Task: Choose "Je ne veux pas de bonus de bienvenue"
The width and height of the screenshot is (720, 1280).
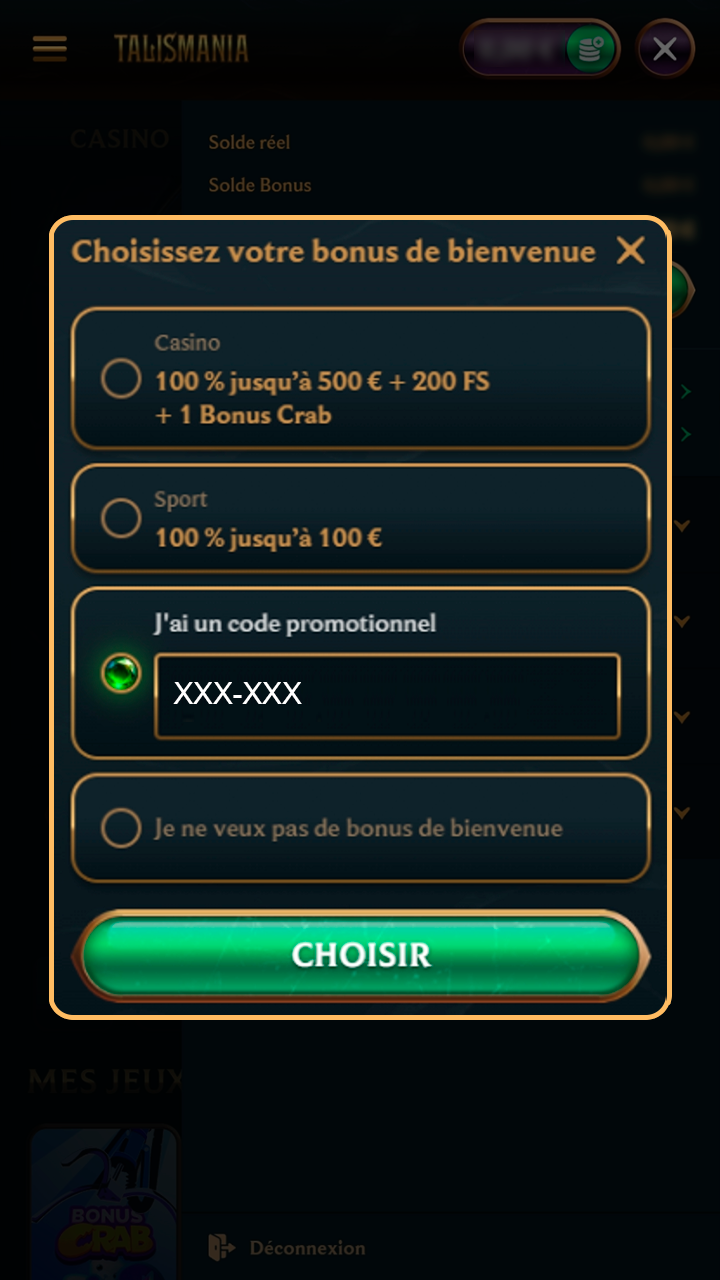Action: [x=122, y=828]
